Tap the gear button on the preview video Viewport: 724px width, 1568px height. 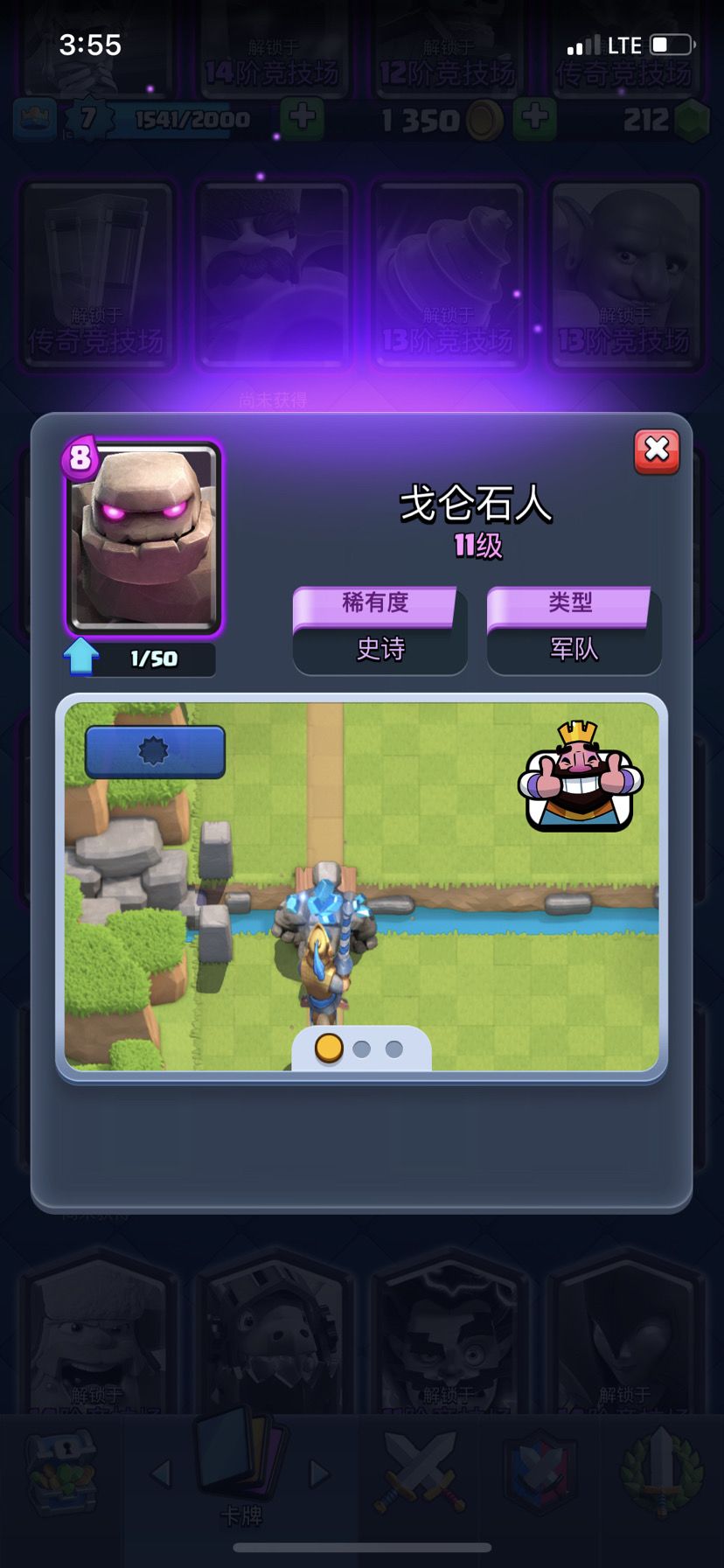(x=154, y=749)
